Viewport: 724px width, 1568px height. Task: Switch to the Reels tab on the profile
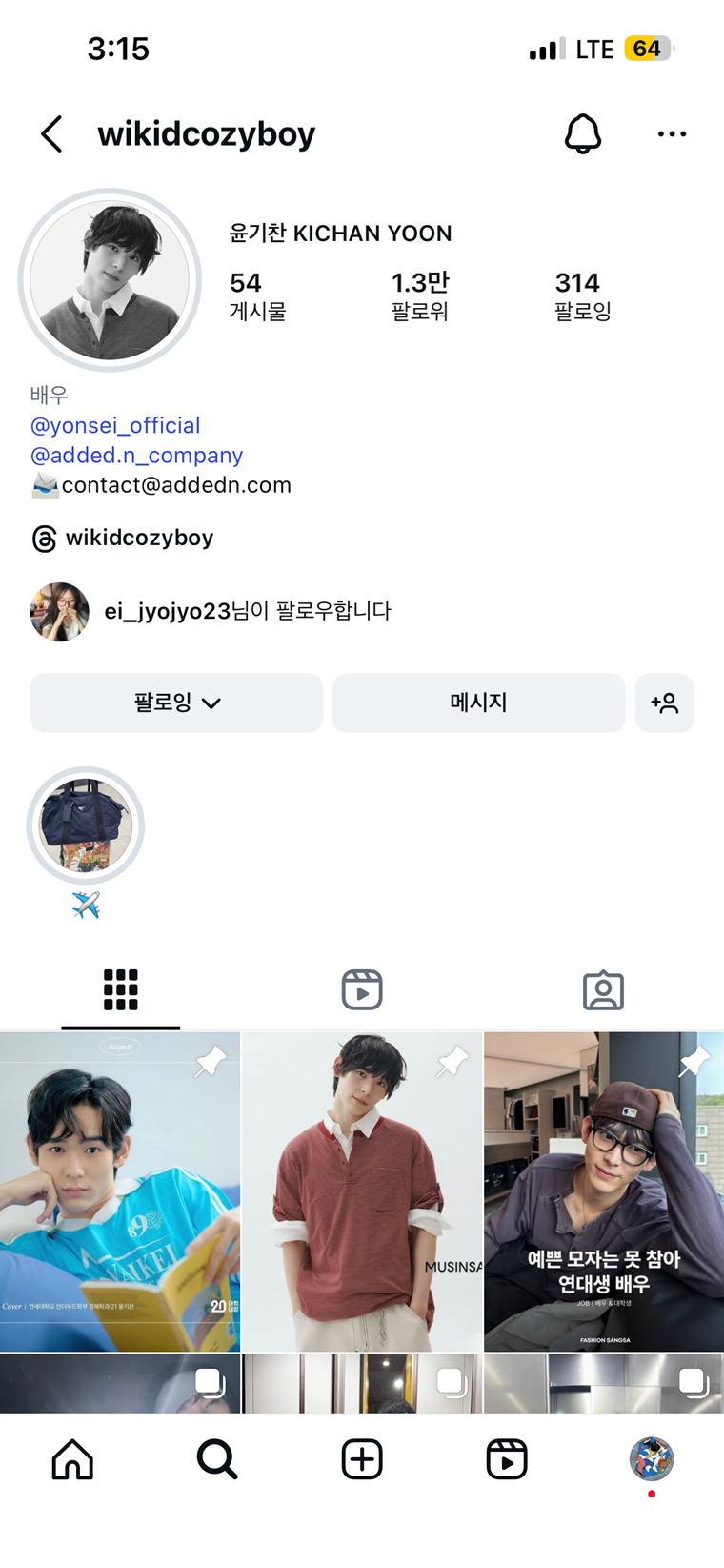pos(362,989)
